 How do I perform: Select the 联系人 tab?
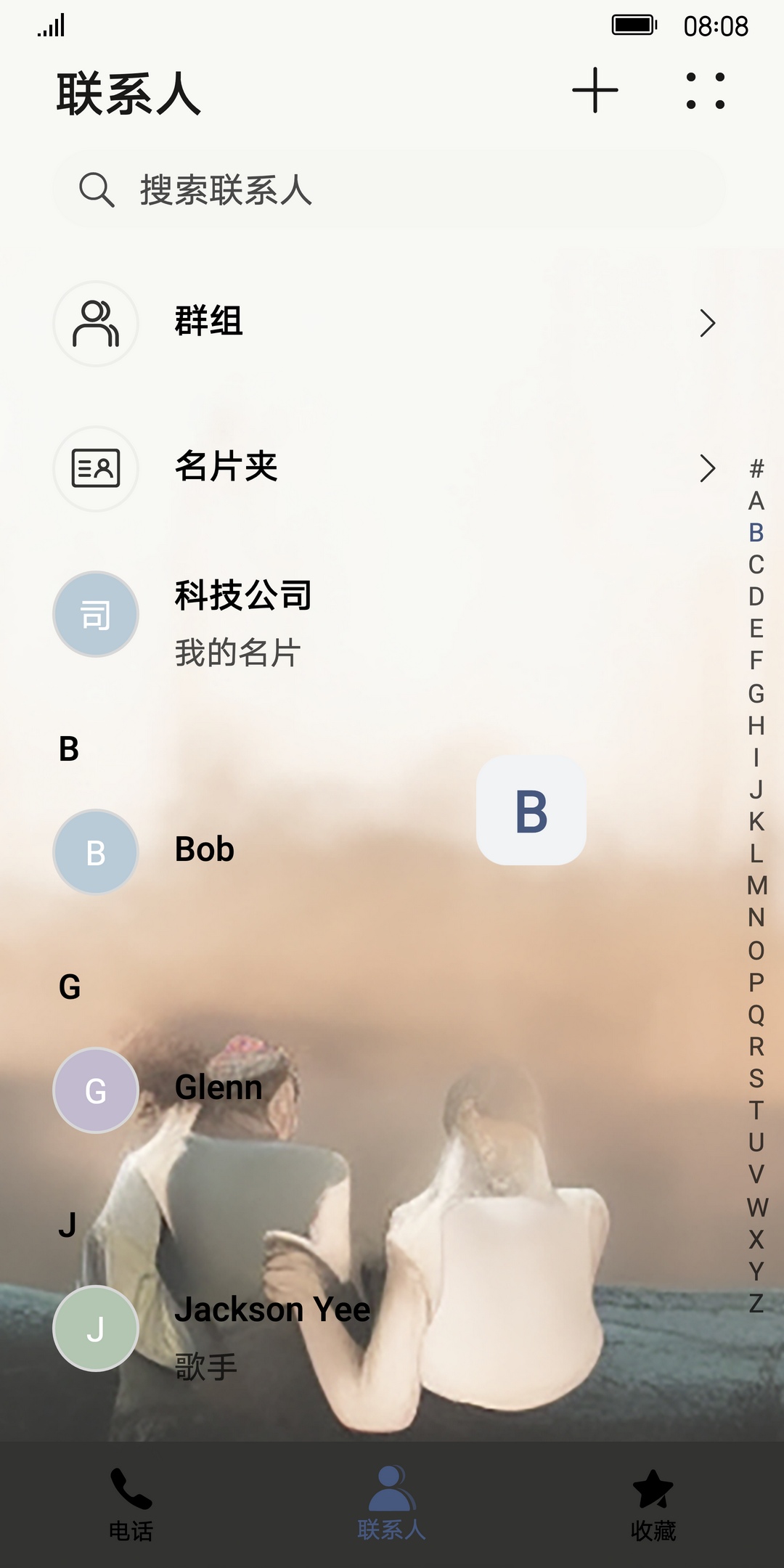(391, 1504)
